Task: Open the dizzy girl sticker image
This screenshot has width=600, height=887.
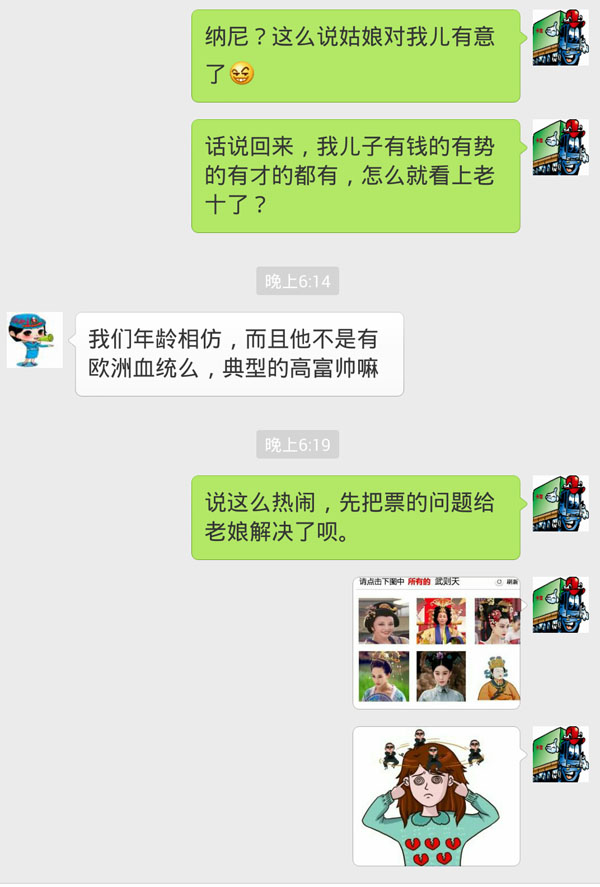Action: click(437, 796)
